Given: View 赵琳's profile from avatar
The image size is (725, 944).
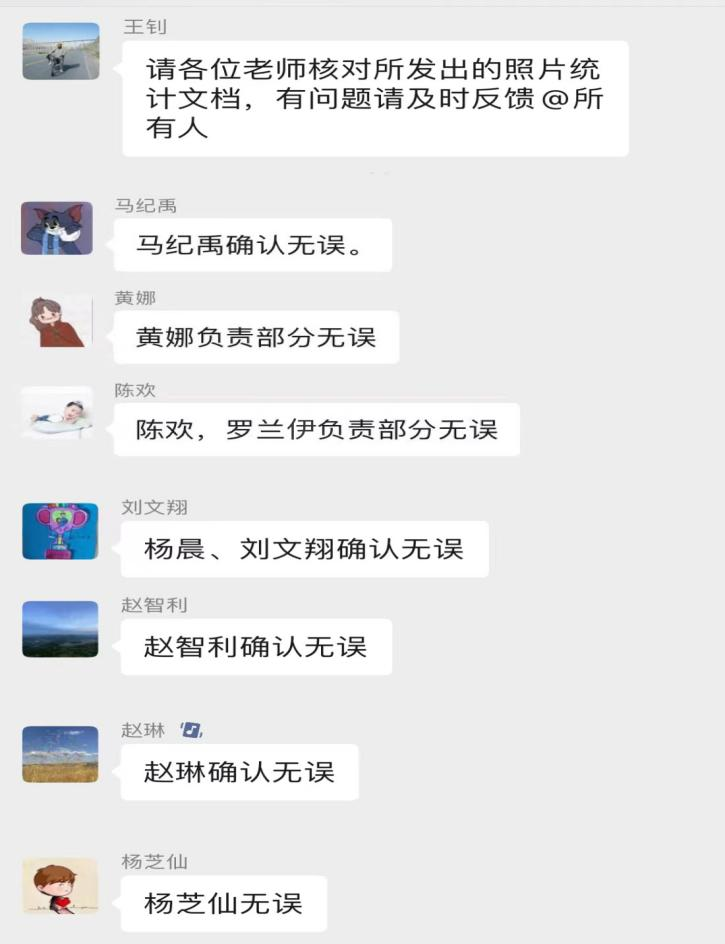Looking at the screenshot, I should tap(61, 754).
